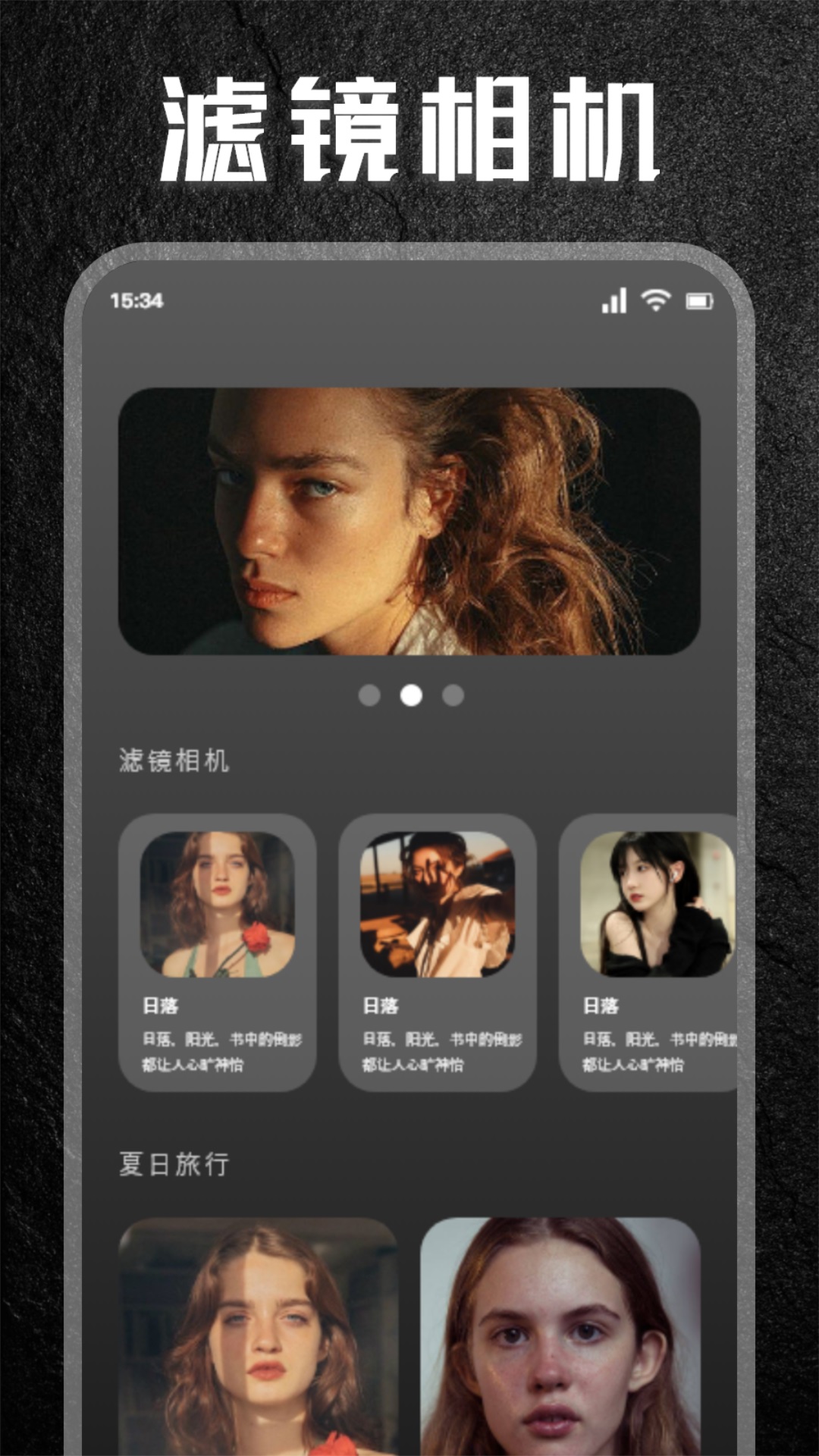
Task: Tap the cellular signal strength icon
Action: pos(613,302)
